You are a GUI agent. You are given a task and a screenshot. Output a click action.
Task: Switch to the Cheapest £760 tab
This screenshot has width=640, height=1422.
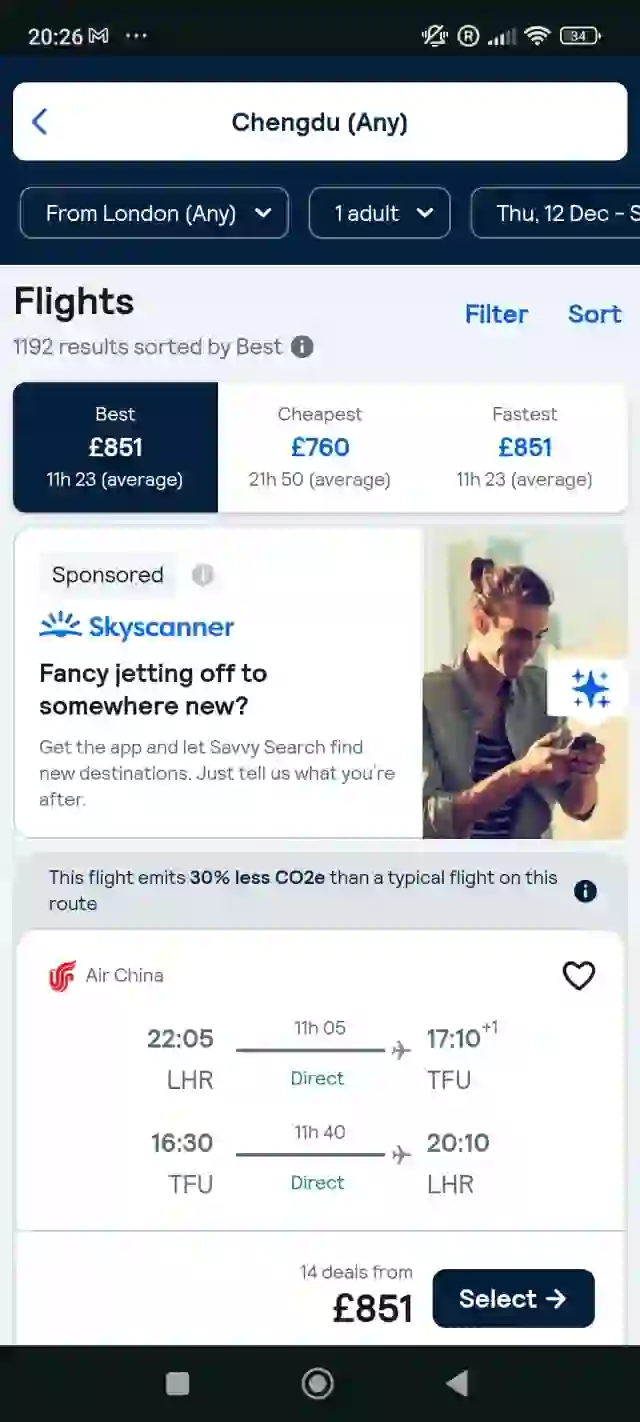coord(320,447)
